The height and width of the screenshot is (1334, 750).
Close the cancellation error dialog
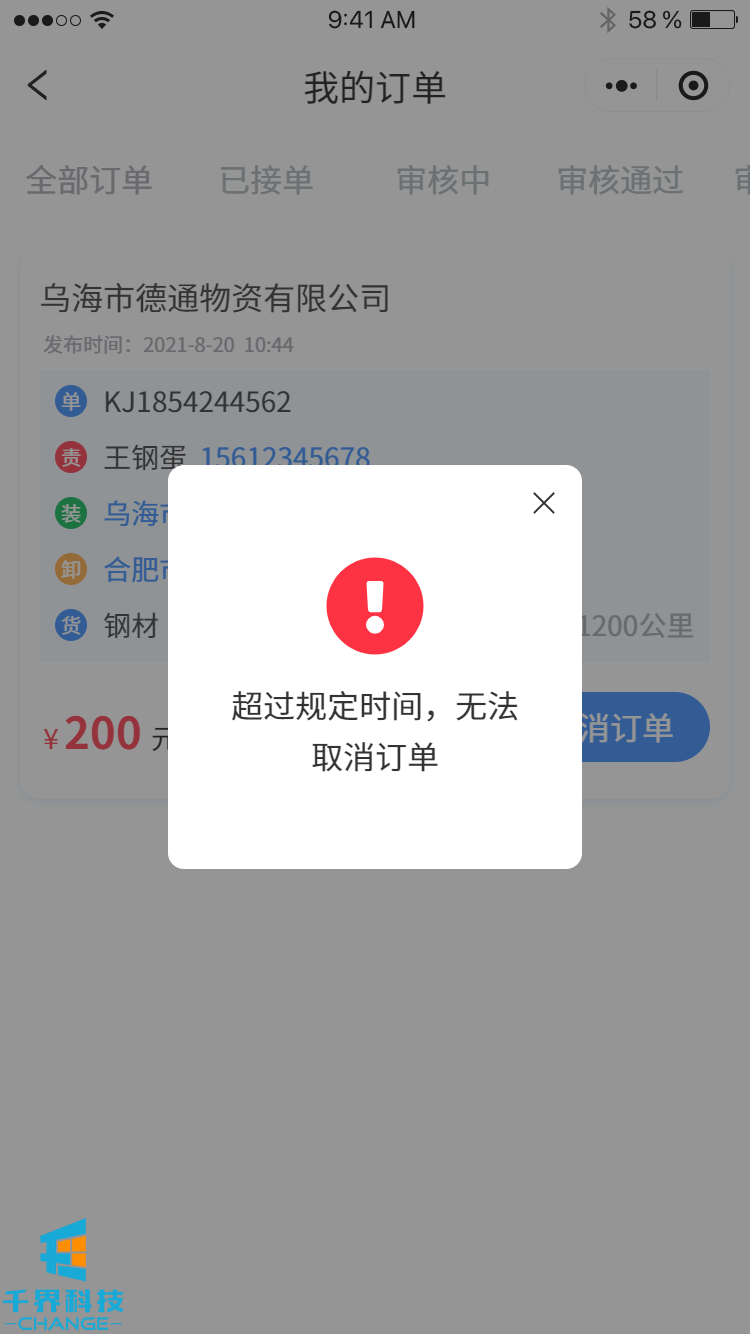click(543, 503)
